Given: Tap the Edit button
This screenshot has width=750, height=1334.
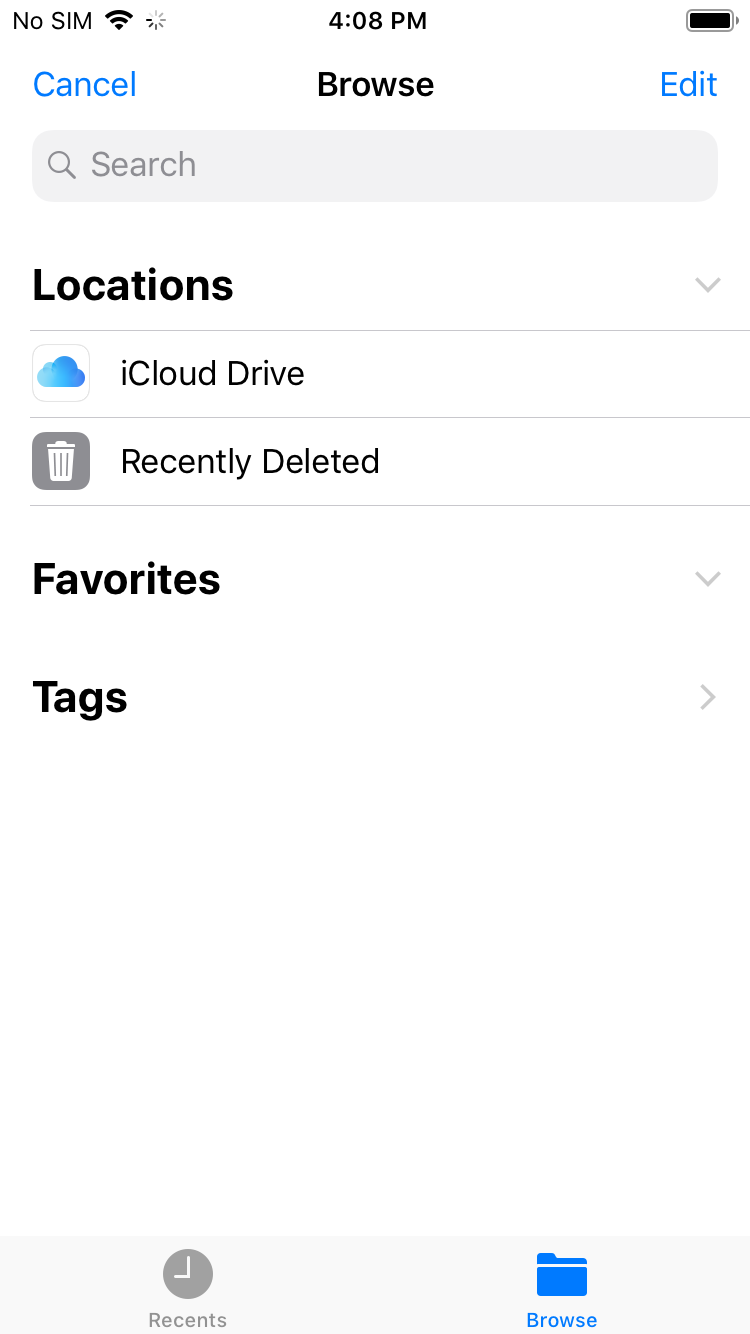Looking at the screenshot, I should (x=688, y=84).
